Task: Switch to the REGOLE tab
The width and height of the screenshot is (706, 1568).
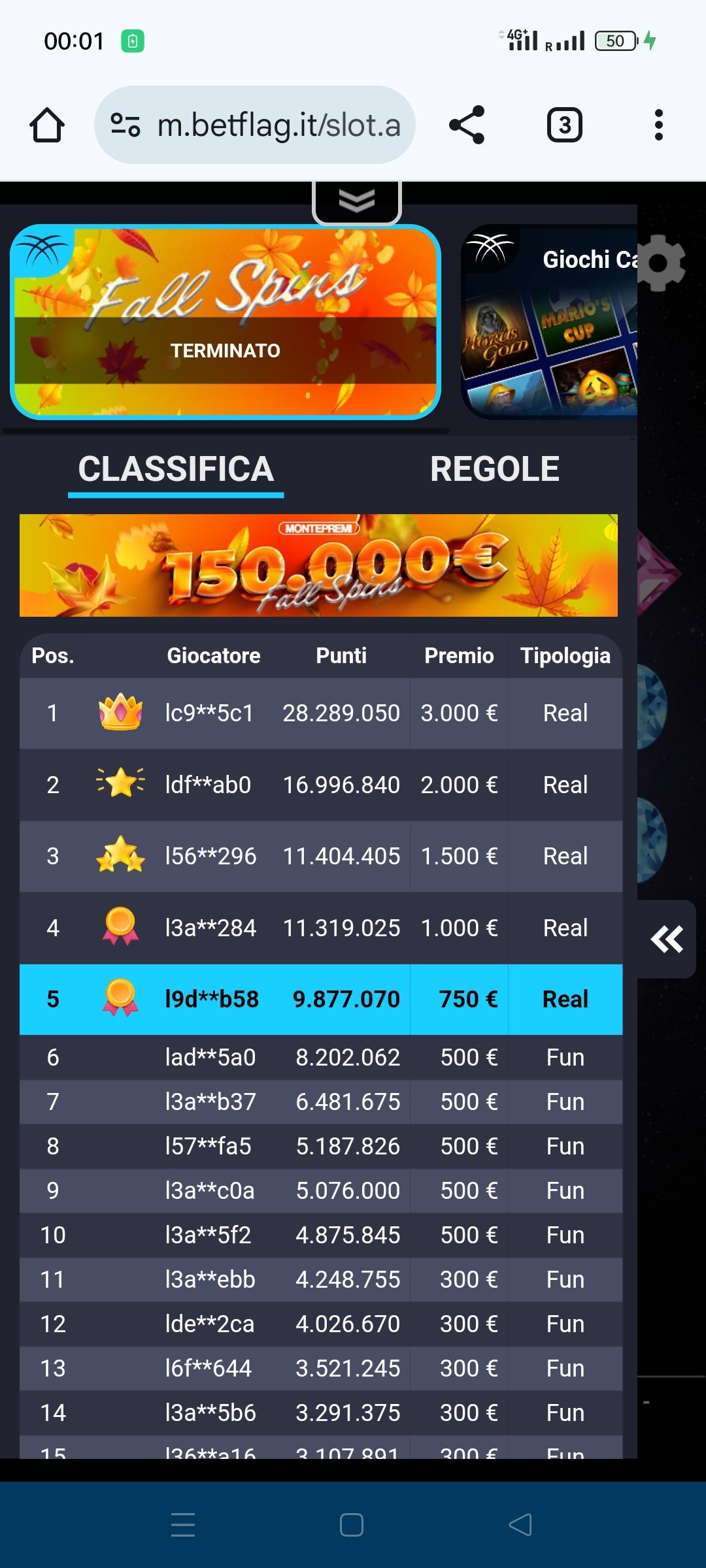Action: [x=494, y=469]
